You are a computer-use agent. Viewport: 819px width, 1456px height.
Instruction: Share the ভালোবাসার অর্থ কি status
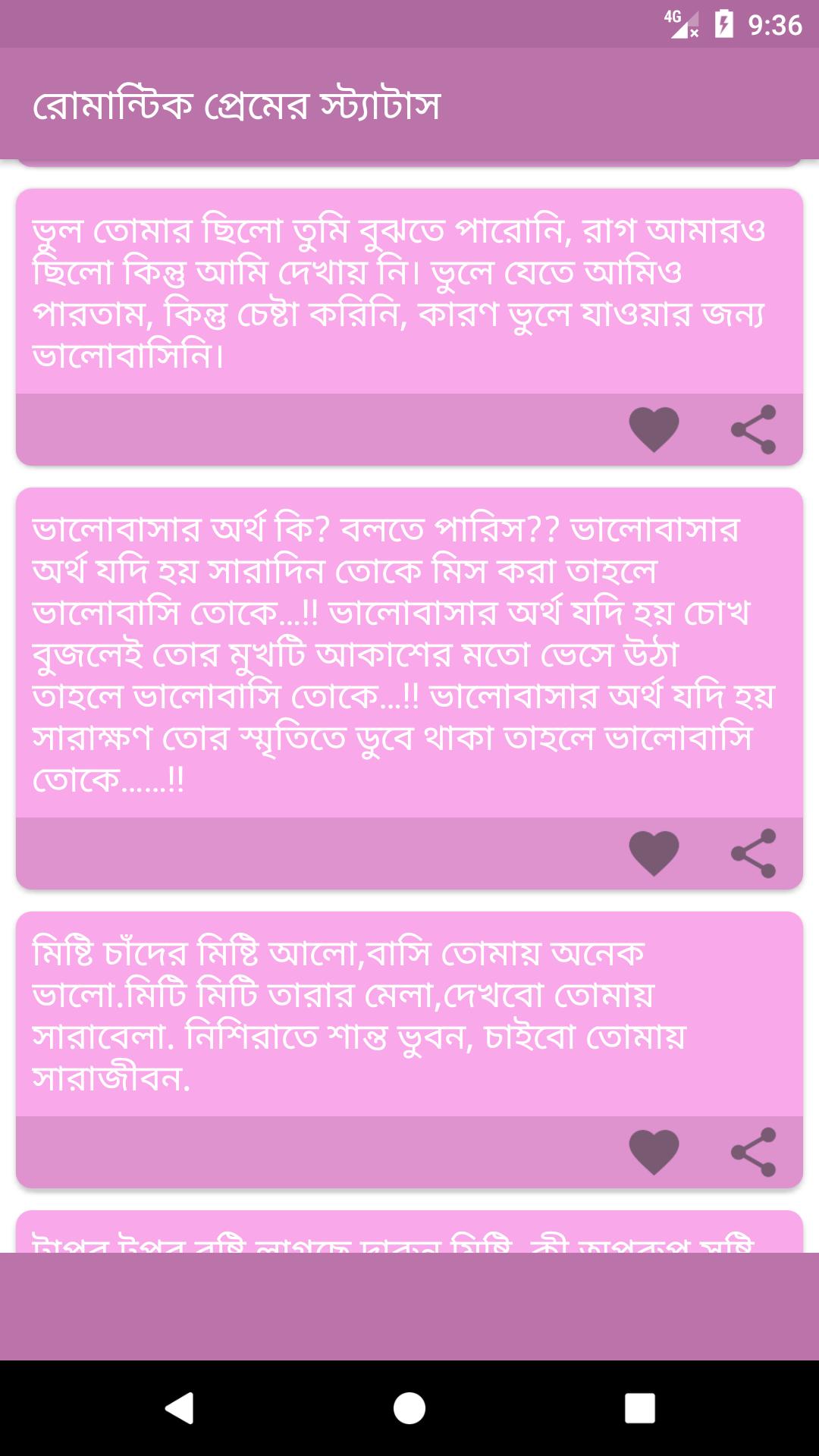click(x=753, y=853)
